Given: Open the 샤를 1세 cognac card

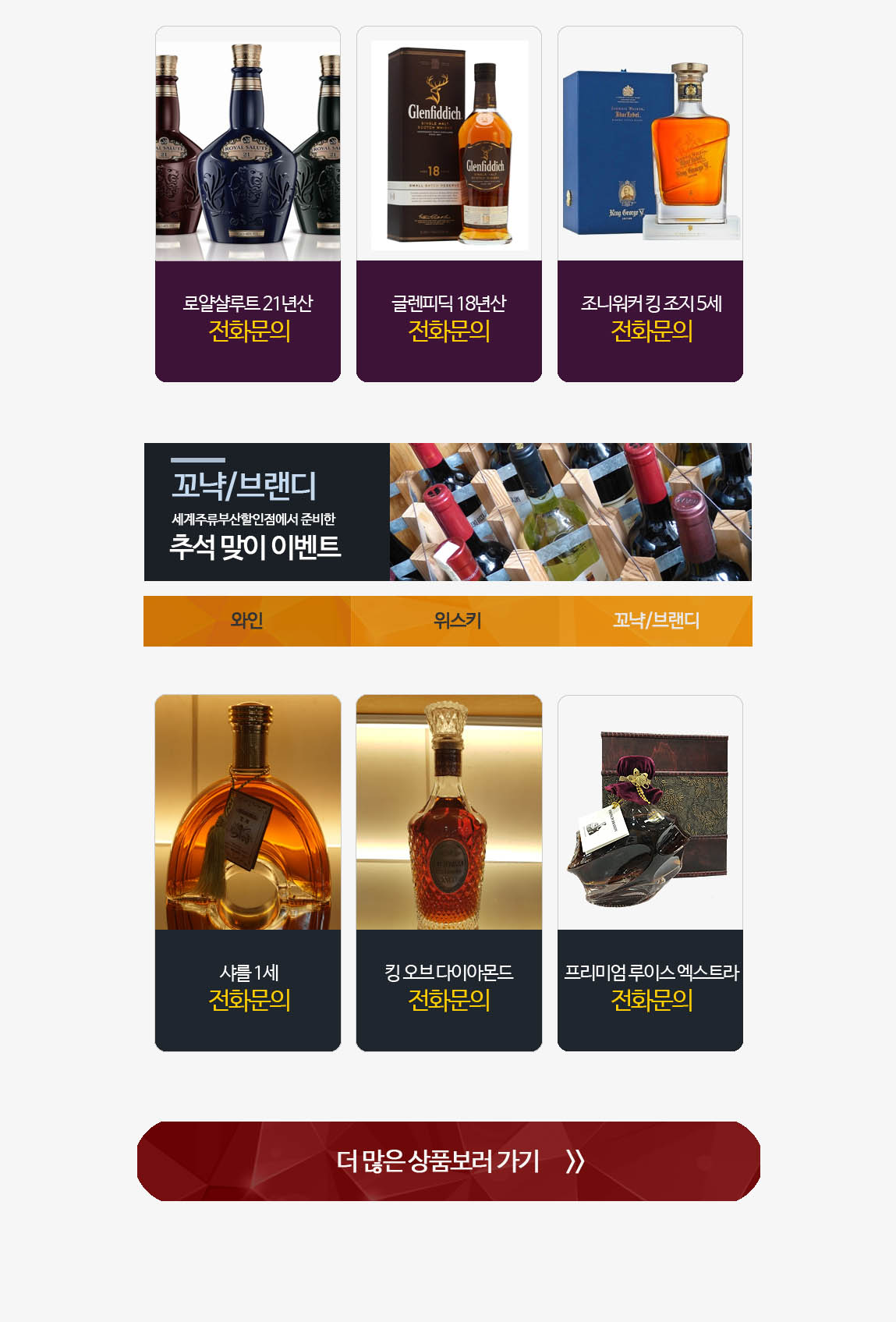Looking at the screenshot, I should [248, 873].
